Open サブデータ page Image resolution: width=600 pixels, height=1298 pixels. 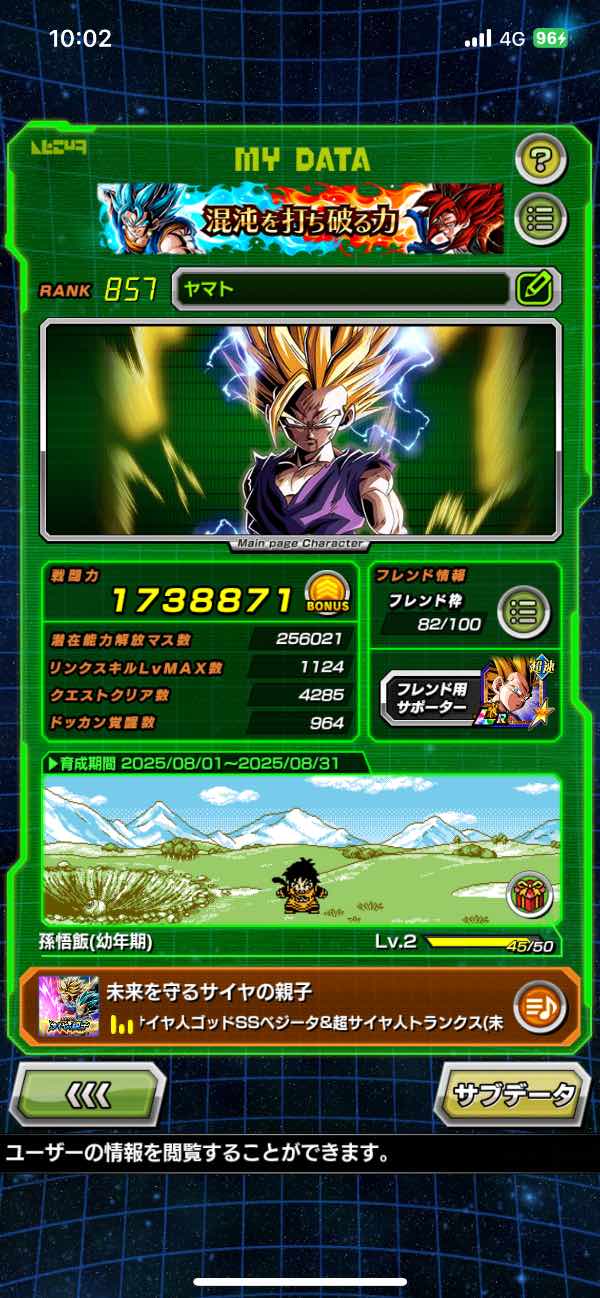(513, 1094)
